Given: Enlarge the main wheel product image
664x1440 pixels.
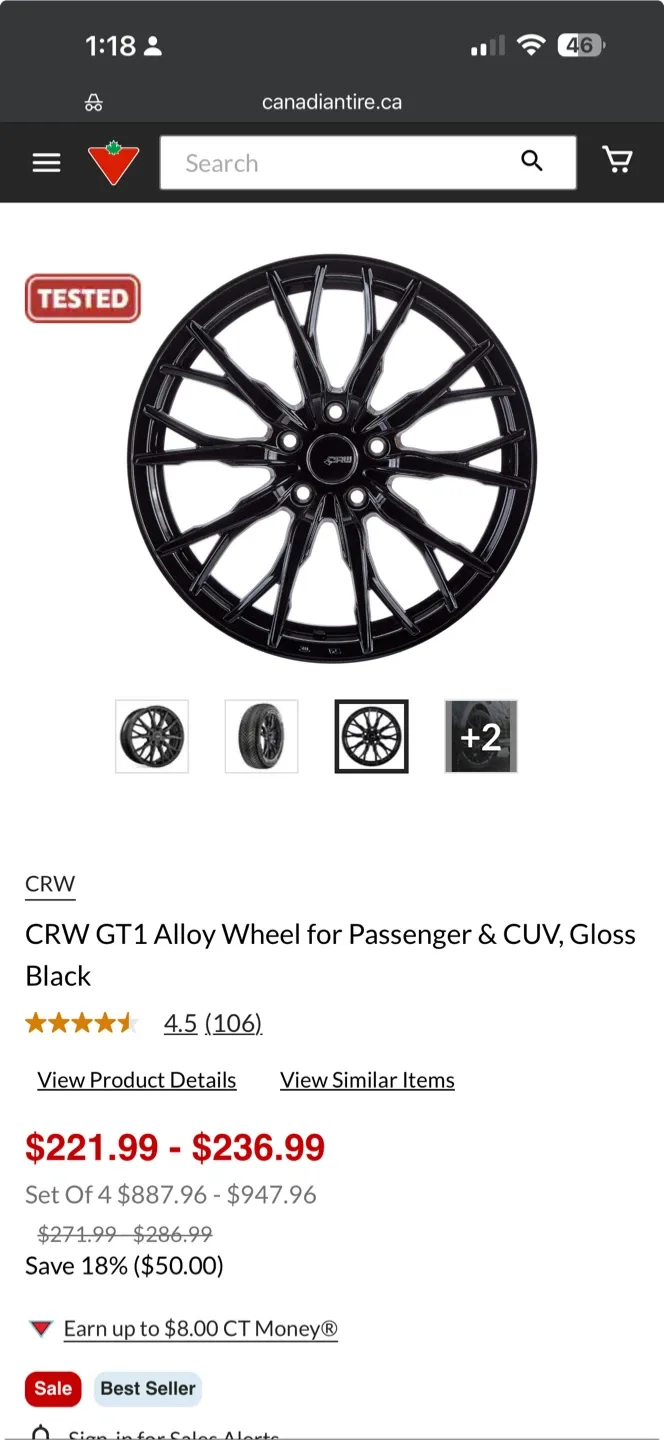Looking at the screenshot, I should (x=332, y=458).
